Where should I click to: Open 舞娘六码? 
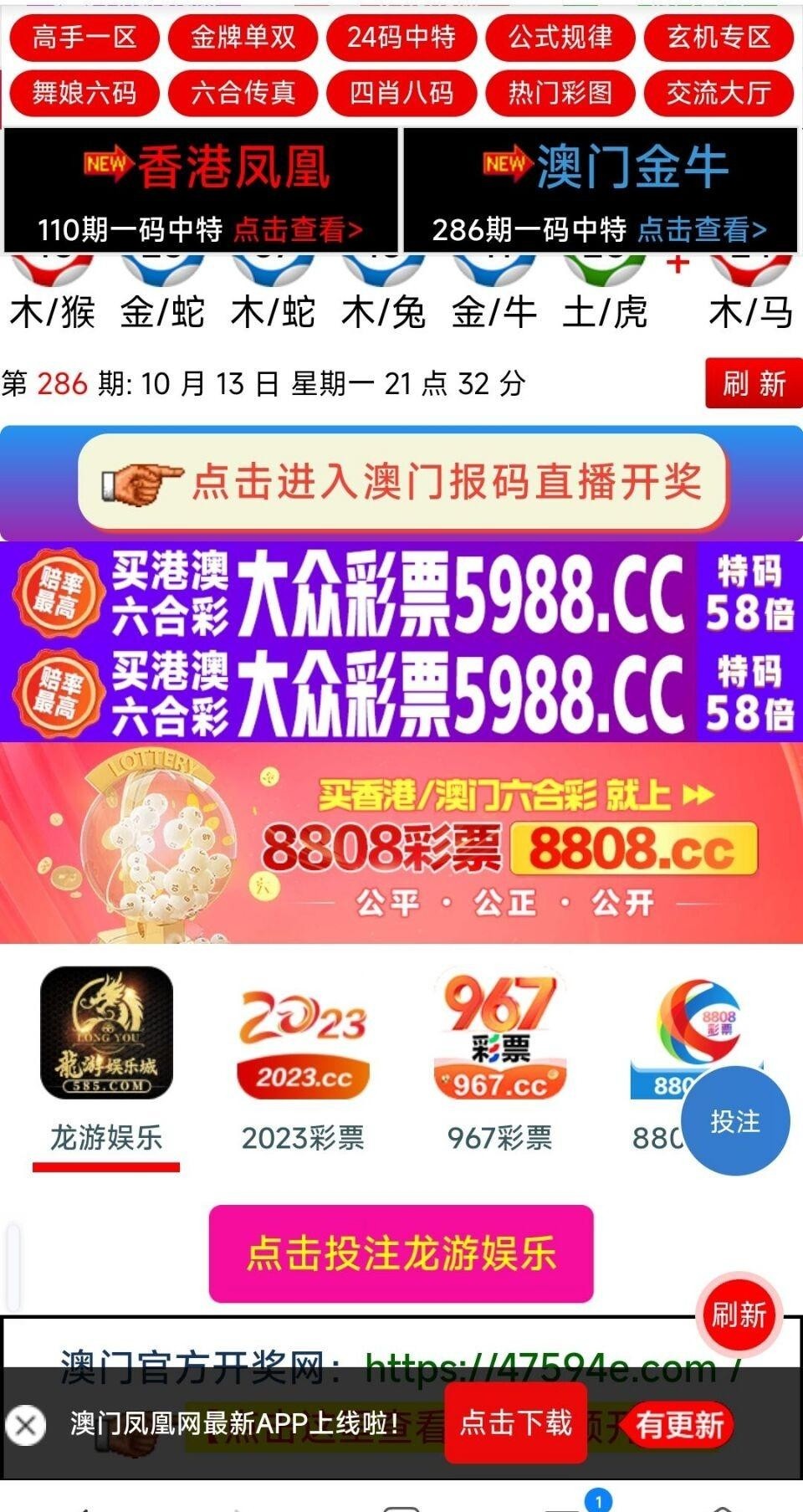(84, 93)
